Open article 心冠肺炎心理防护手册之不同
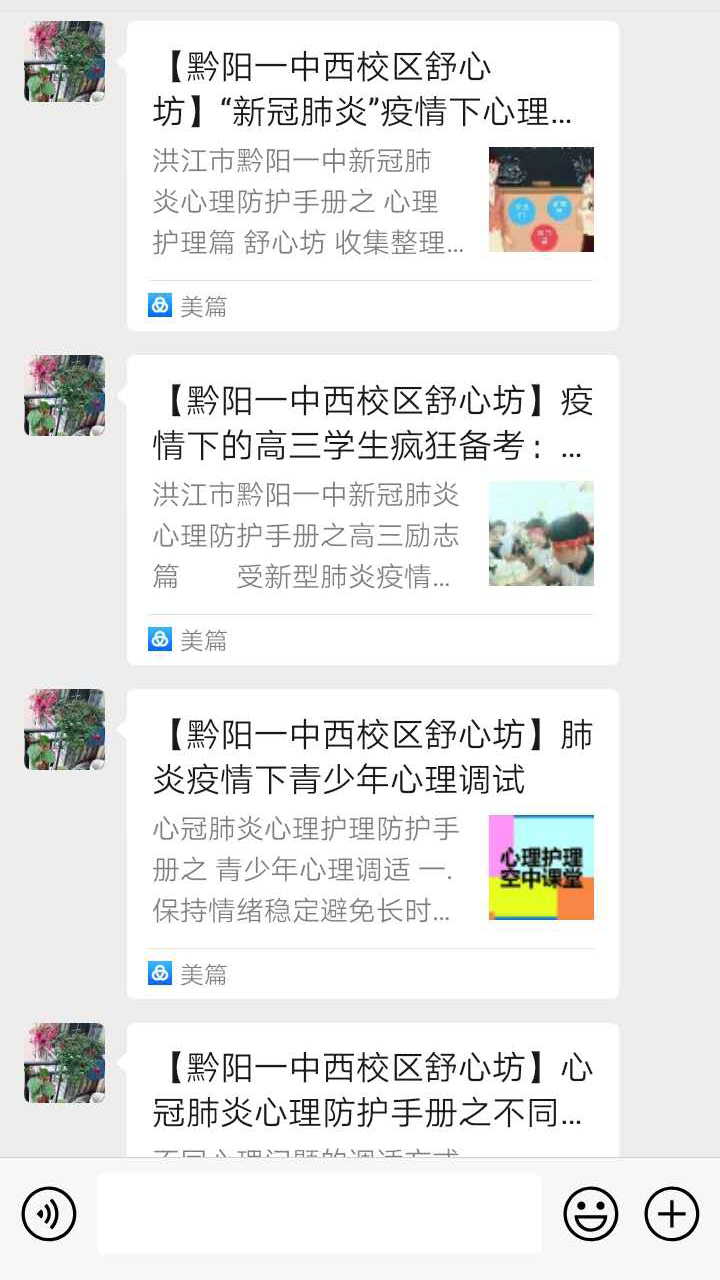The width and height of the screenshot is (720, 1280). 372,1091
